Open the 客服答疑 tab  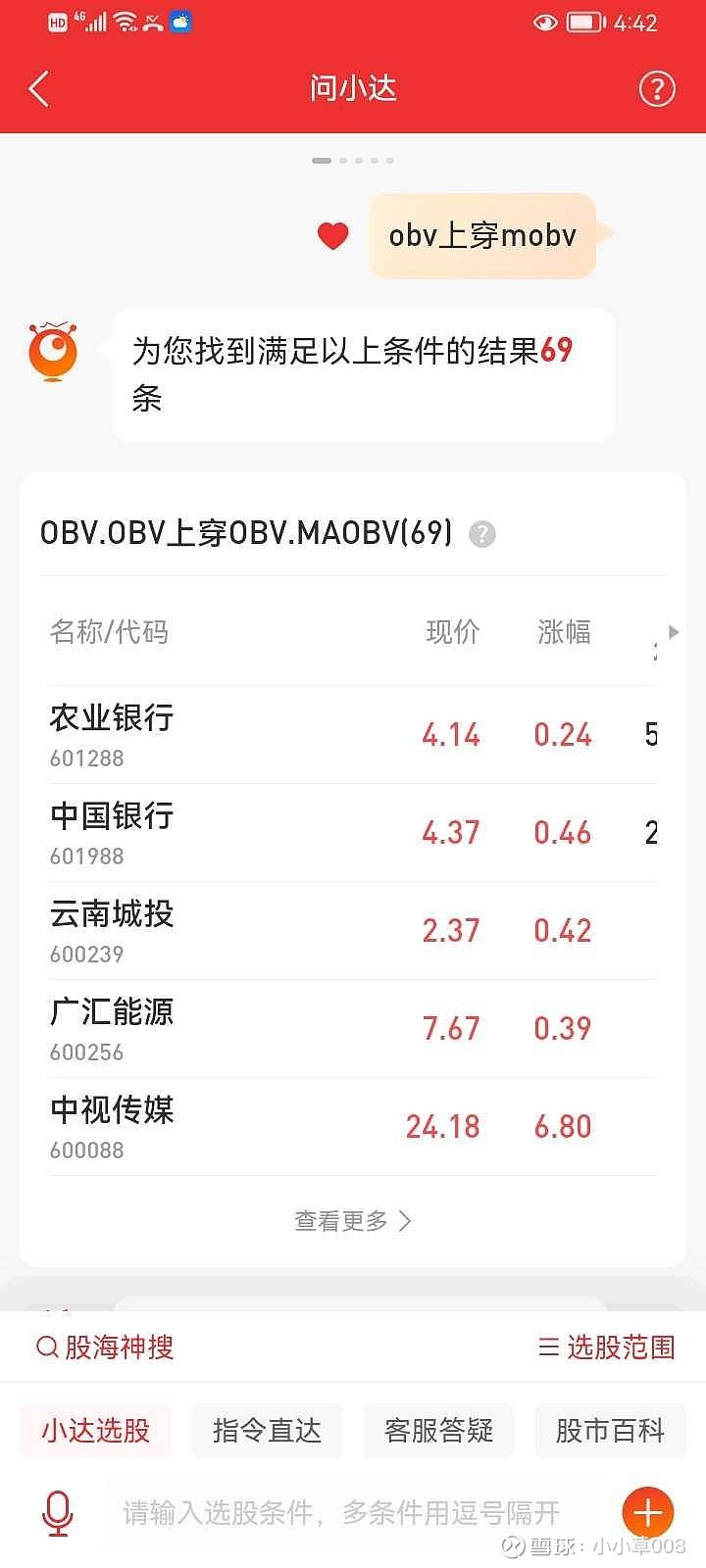pyautogui.click(x=437, y=1431)
